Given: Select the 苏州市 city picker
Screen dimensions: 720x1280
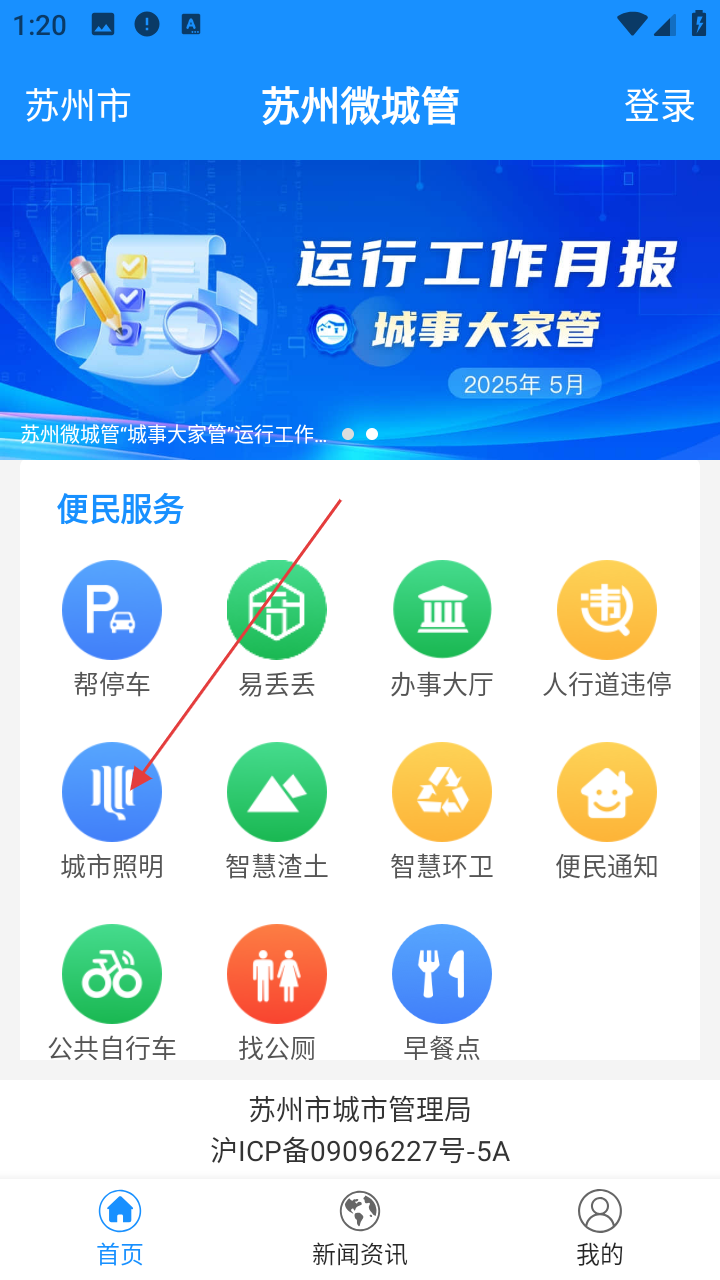Looking at the screenshot, I should tap(78, 105).
